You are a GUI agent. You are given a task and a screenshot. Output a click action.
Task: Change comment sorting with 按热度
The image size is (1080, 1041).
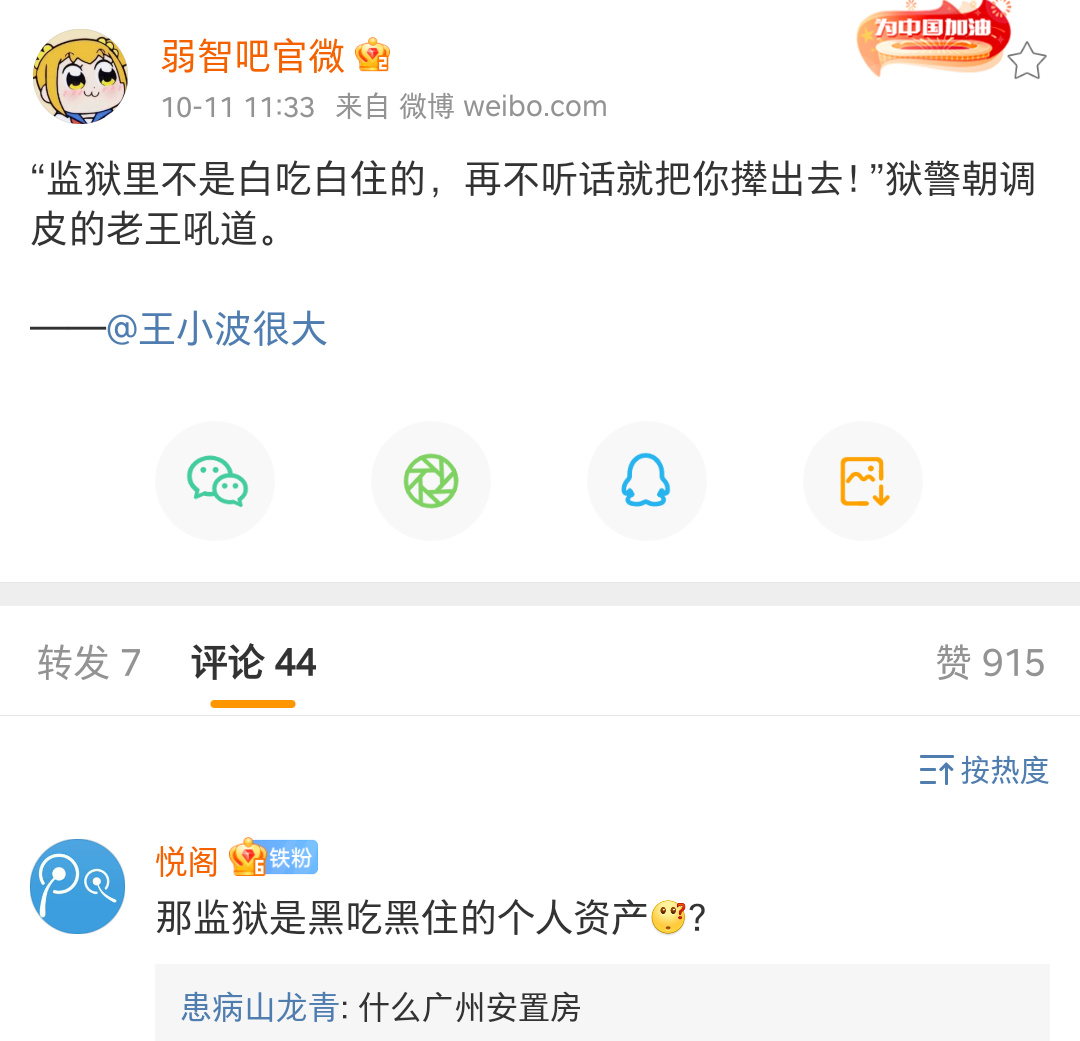point(984,771)
